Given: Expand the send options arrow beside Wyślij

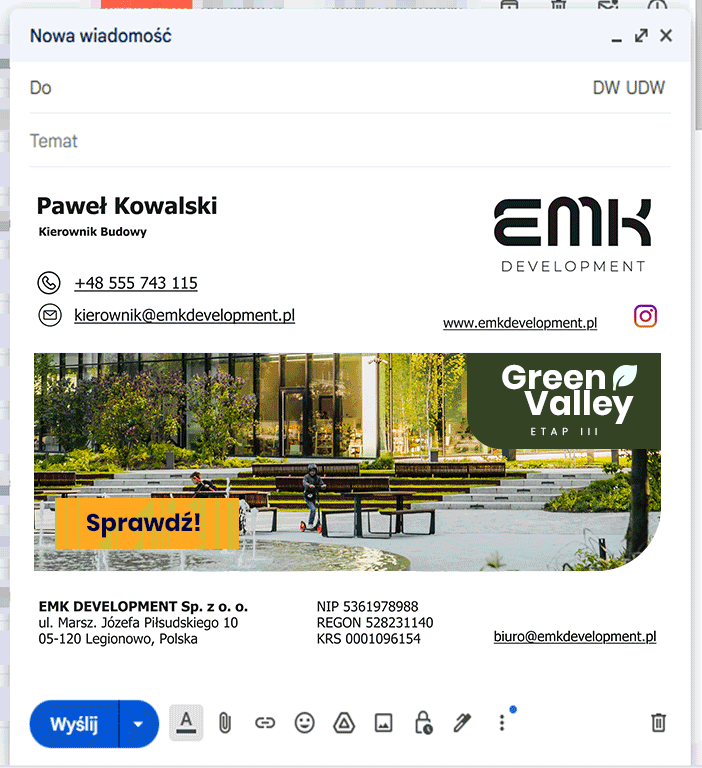Looking at the screenshot, I should pyautogui.click(x=139, y=723).
